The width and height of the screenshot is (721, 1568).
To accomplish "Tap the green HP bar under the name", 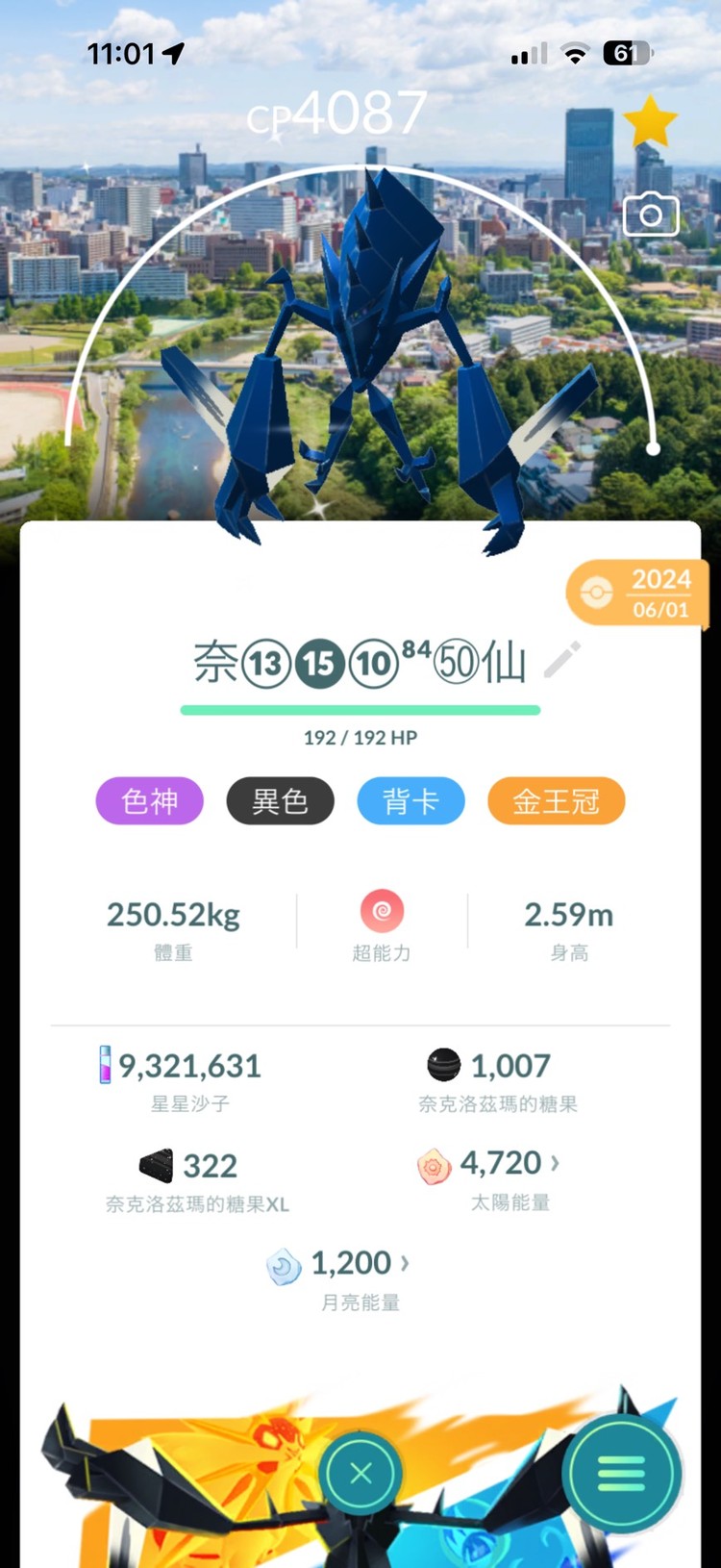I will (360, 709).
